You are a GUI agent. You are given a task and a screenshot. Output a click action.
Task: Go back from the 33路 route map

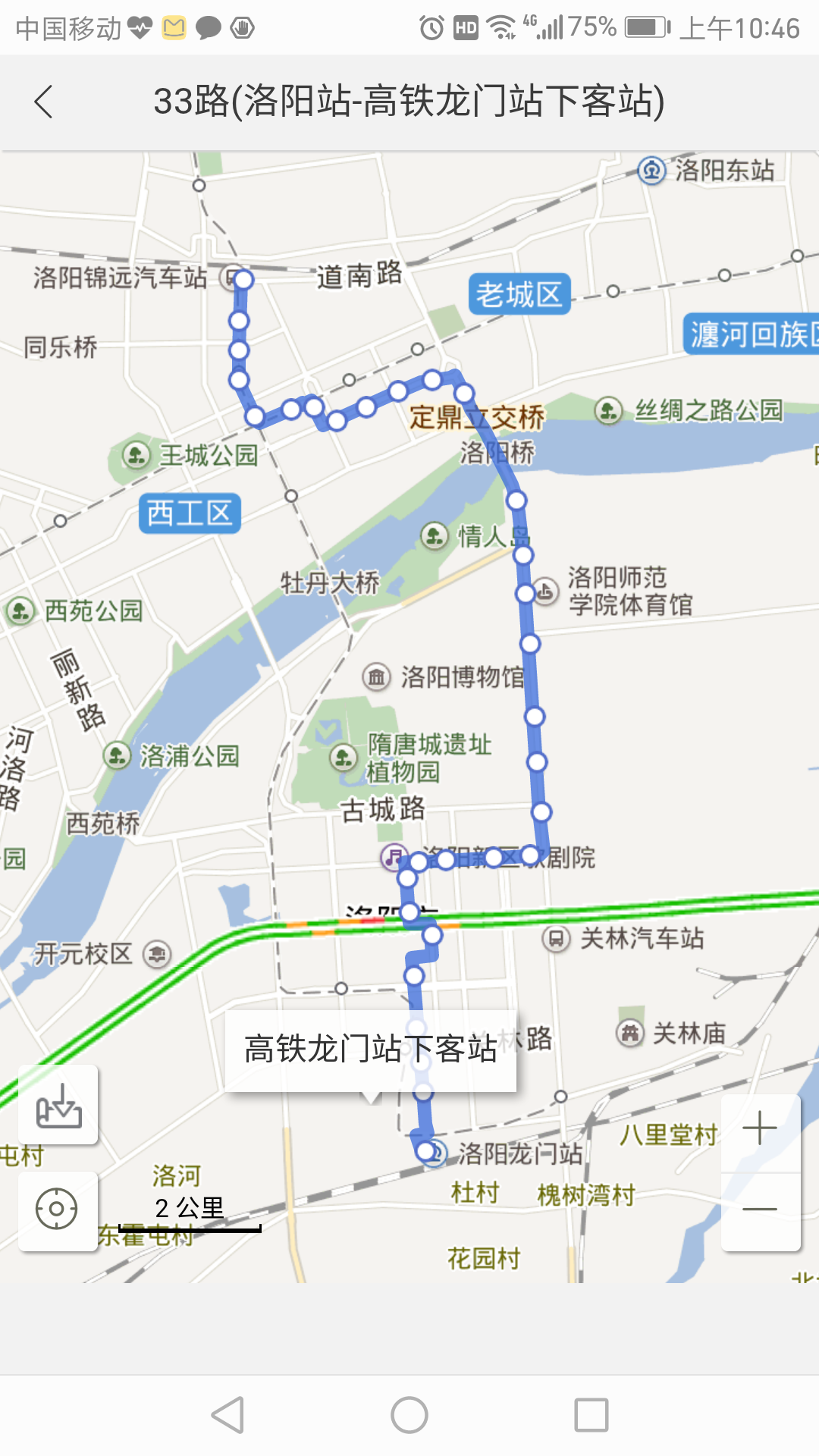[x=44, y=102]
